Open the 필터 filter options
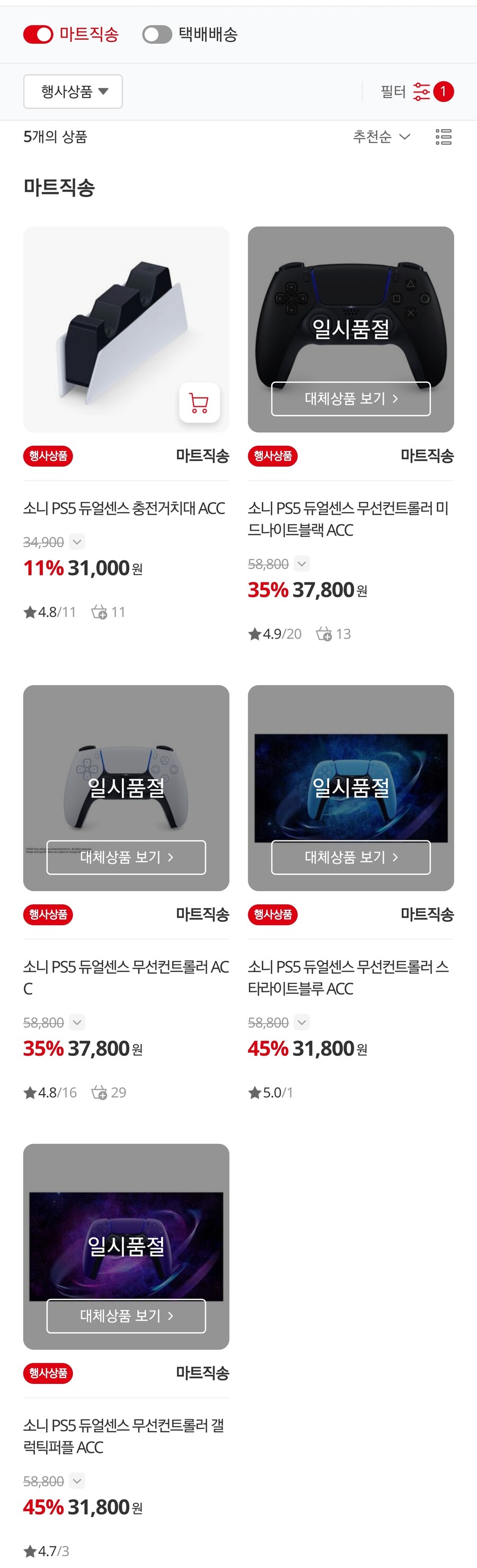The image size is (477, 1568). 417,91
